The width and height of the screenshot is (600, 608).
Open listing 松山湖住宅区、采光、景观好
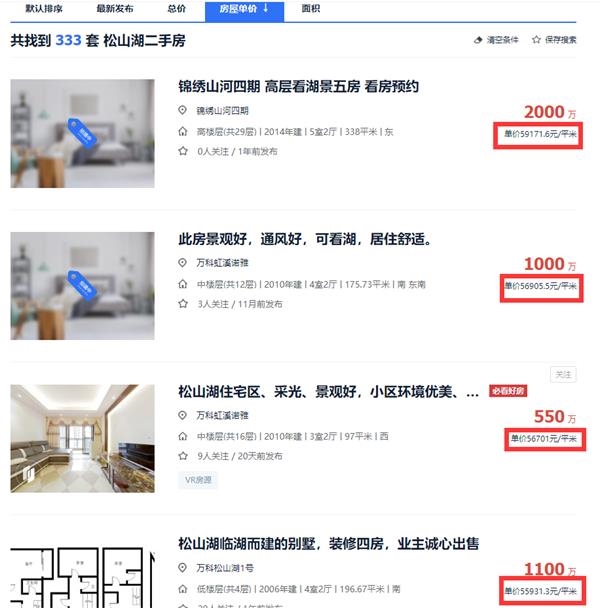pyautogui.click(x=328, y=391)
